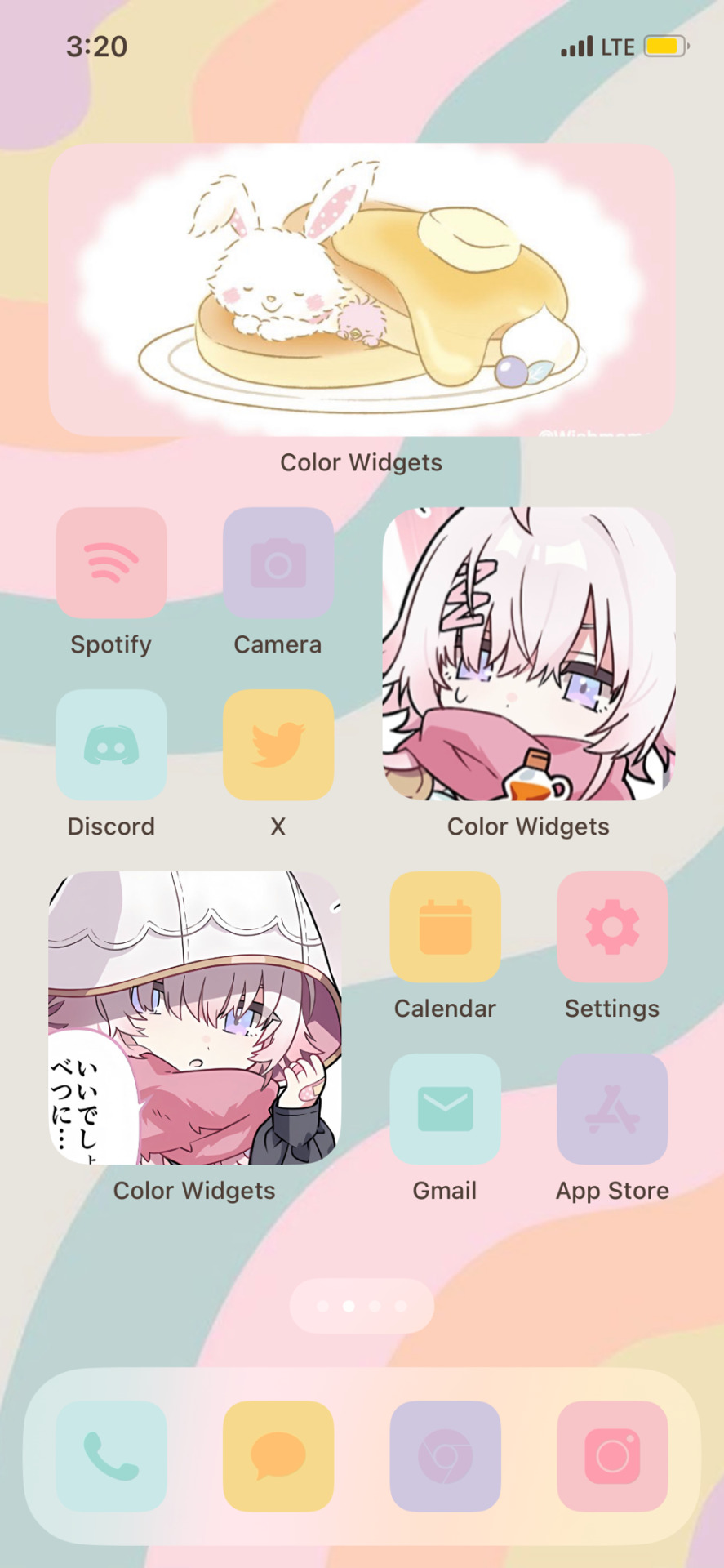Tap the bunny pancake Color Widgets widget

point(362,290)
